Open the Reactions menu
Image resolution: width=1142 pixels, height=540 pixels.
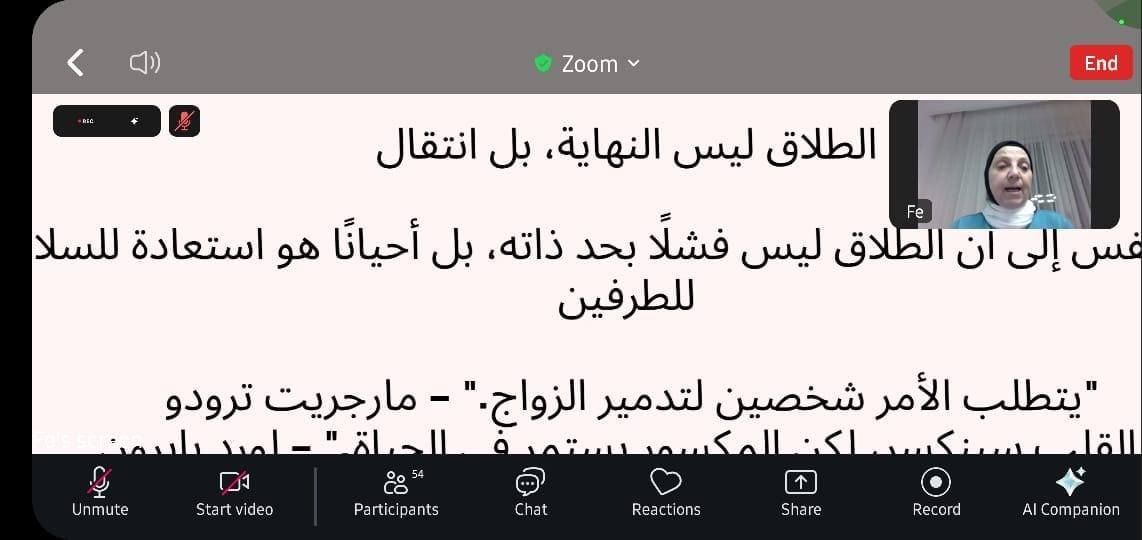click(x=666, y=494)
